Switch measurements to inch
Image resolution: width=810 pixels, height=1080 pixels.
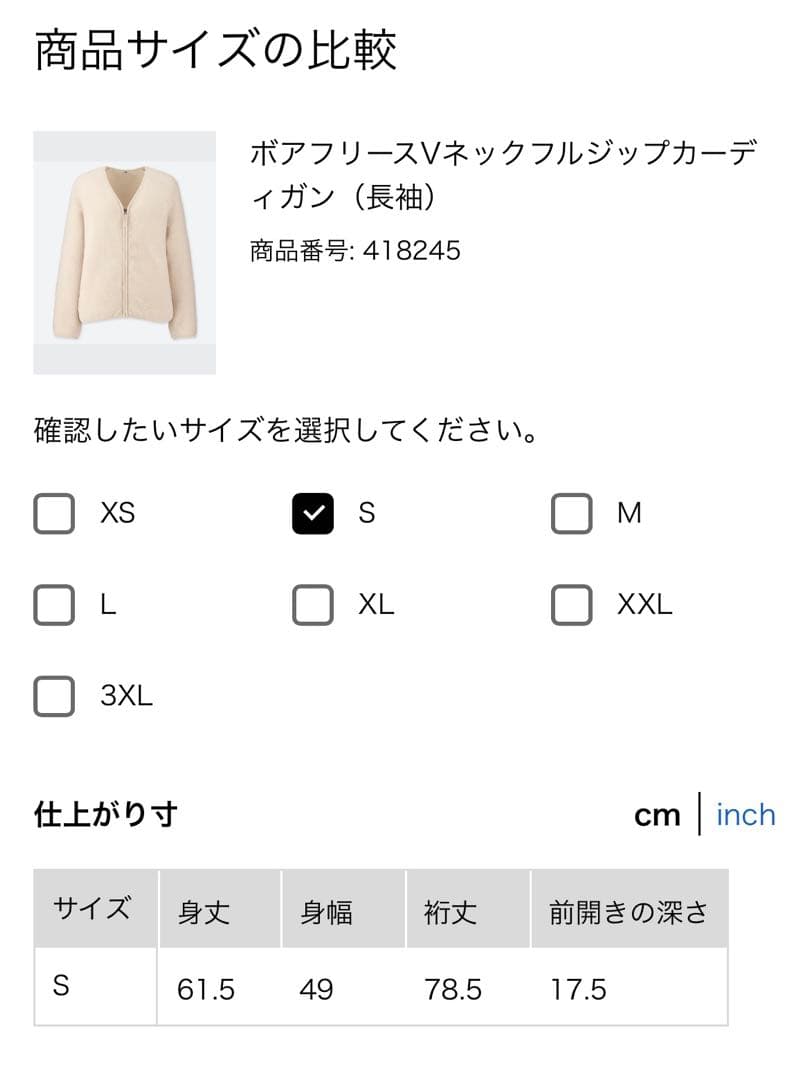click(x=745, y=815)
